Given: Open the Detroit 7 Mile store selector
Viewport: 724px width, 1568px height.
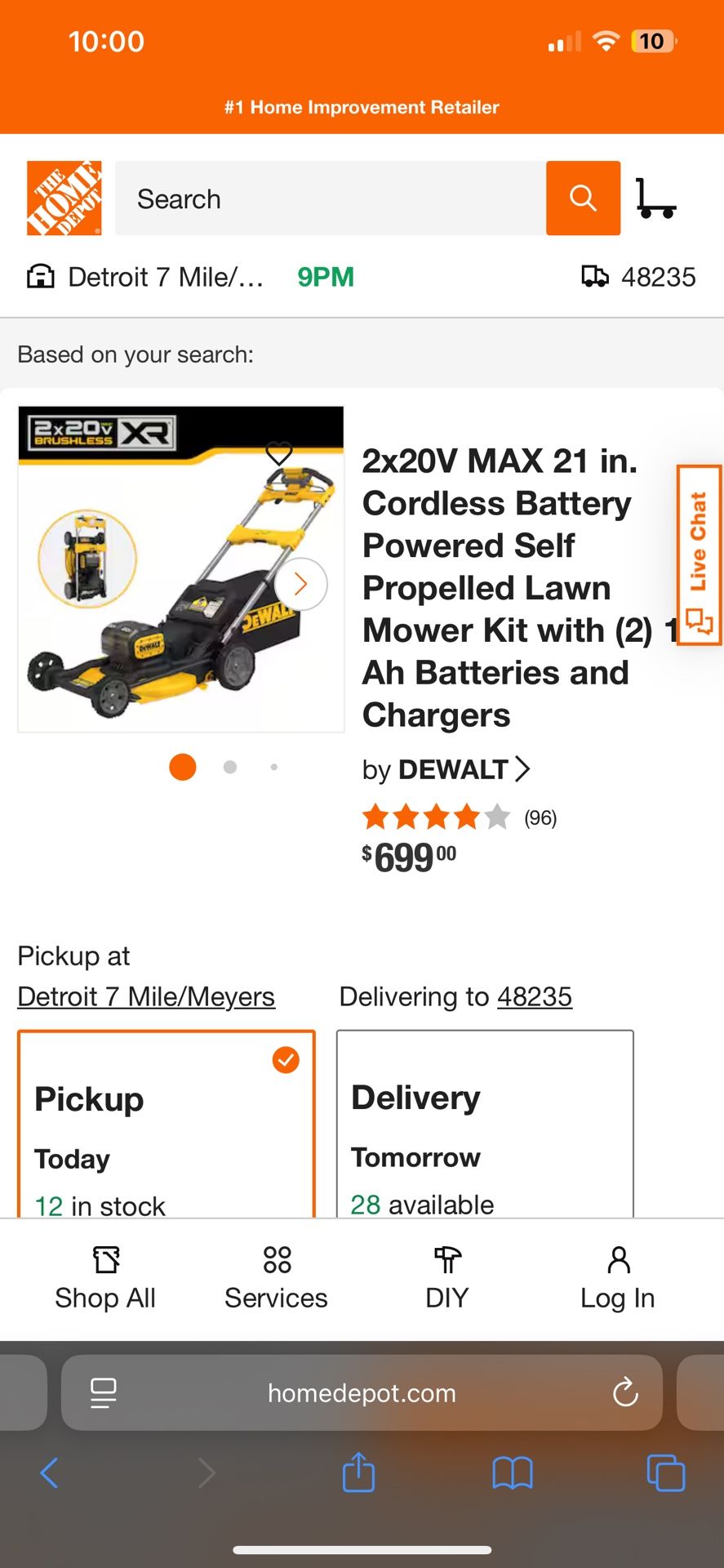Looking at the screenshot, I should (x=166, y=276).
